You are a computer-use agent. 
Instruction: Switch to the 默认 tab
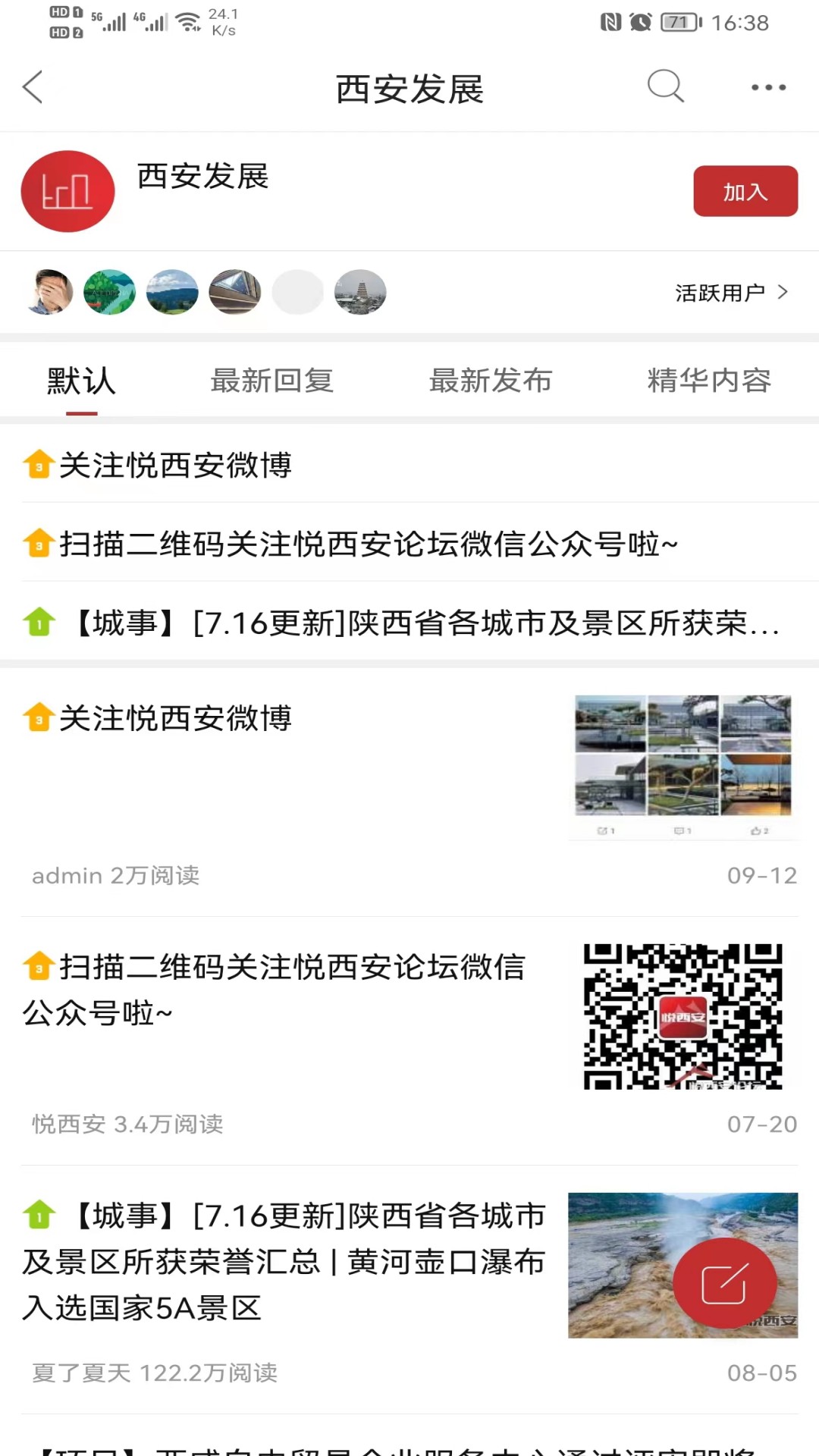pos(81,381)
